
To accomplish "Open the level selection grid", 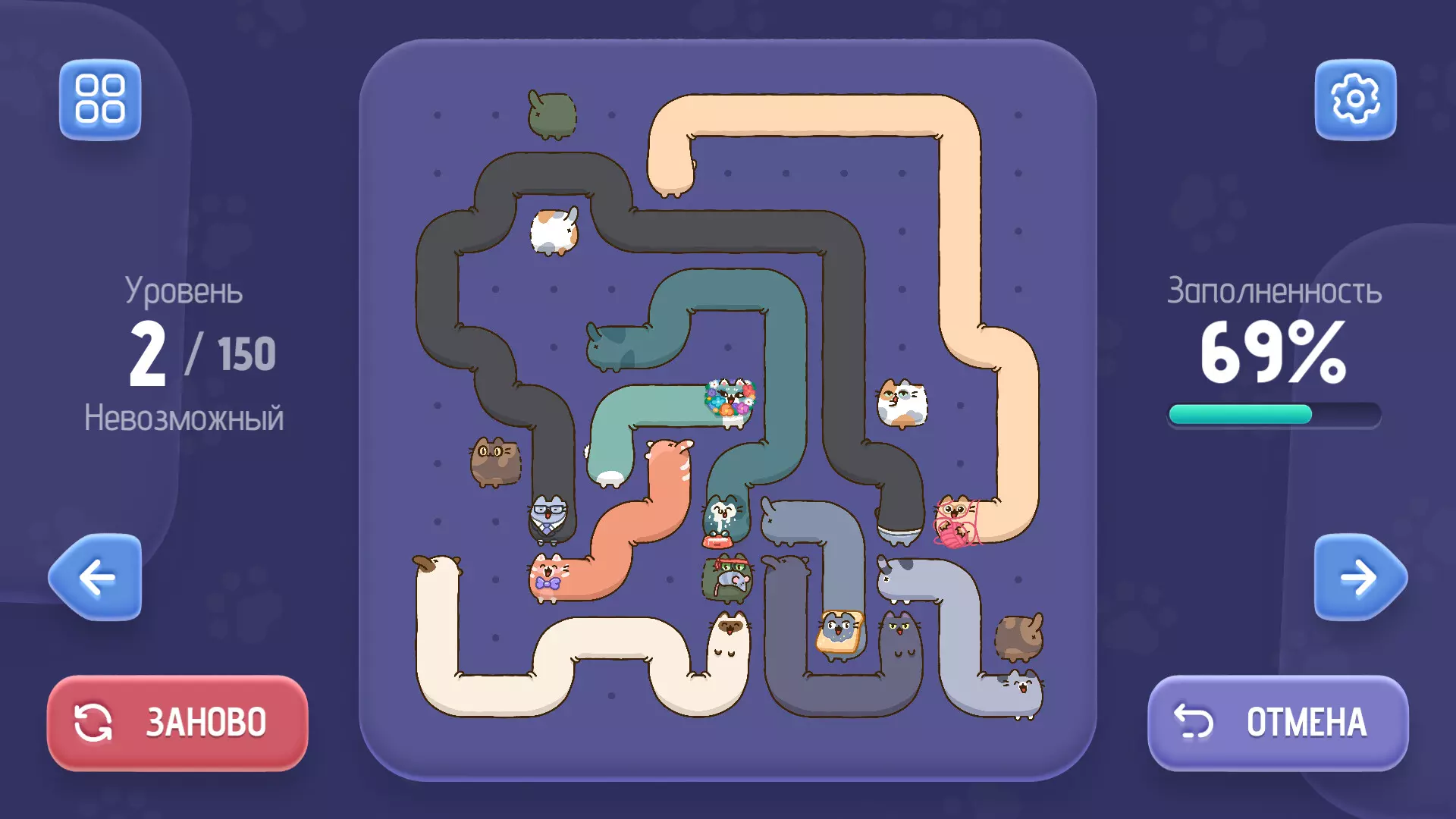I will point(100,99).
